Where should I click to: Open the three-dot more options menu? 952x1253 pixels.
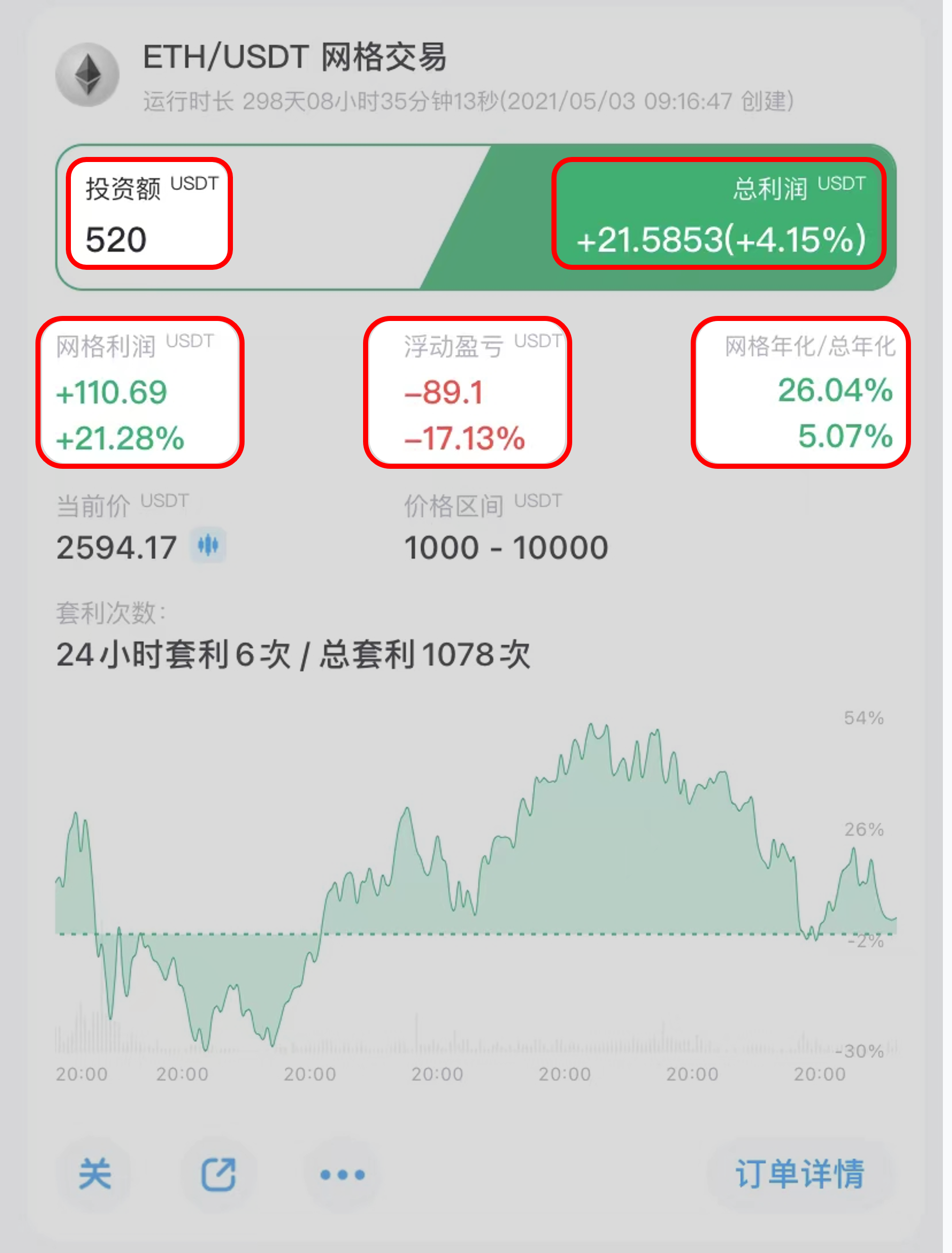pyautogui.click(x=342, y=1175)
